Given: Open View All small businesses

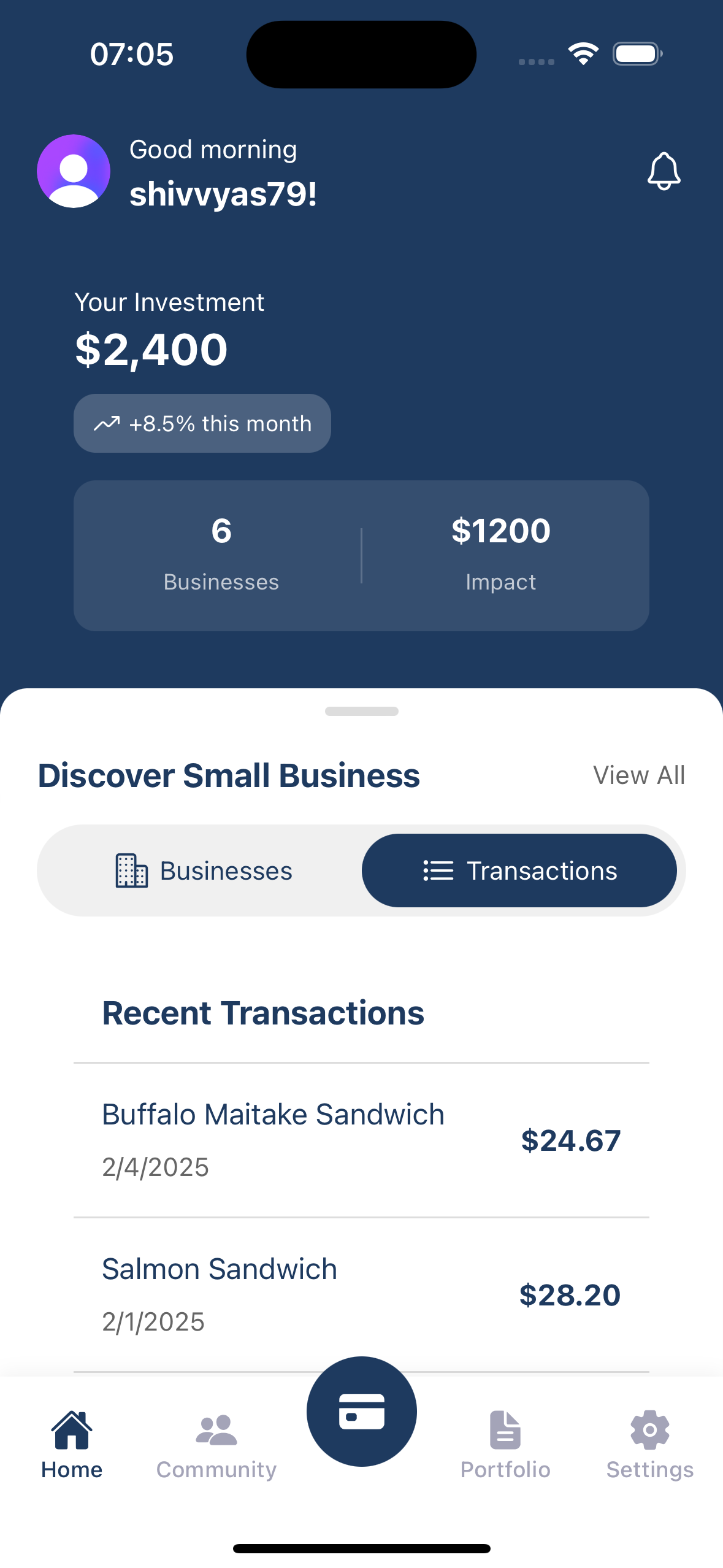Looking at the screenshot, I should pyautogui.click(x=639, y=775).
